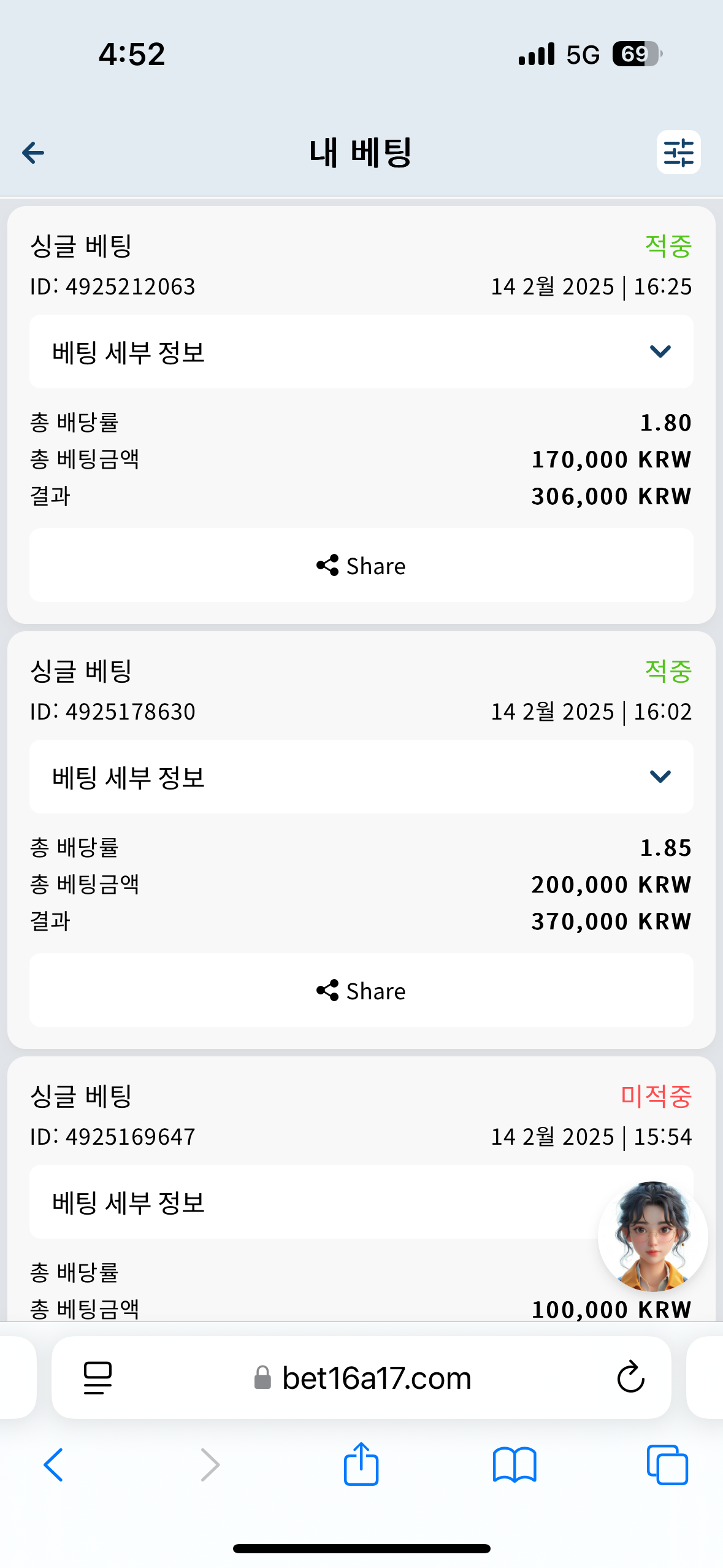The height and width of the screenshot is (1568, 723).
Task: Reload the page in Safari
Action: 630,1378
